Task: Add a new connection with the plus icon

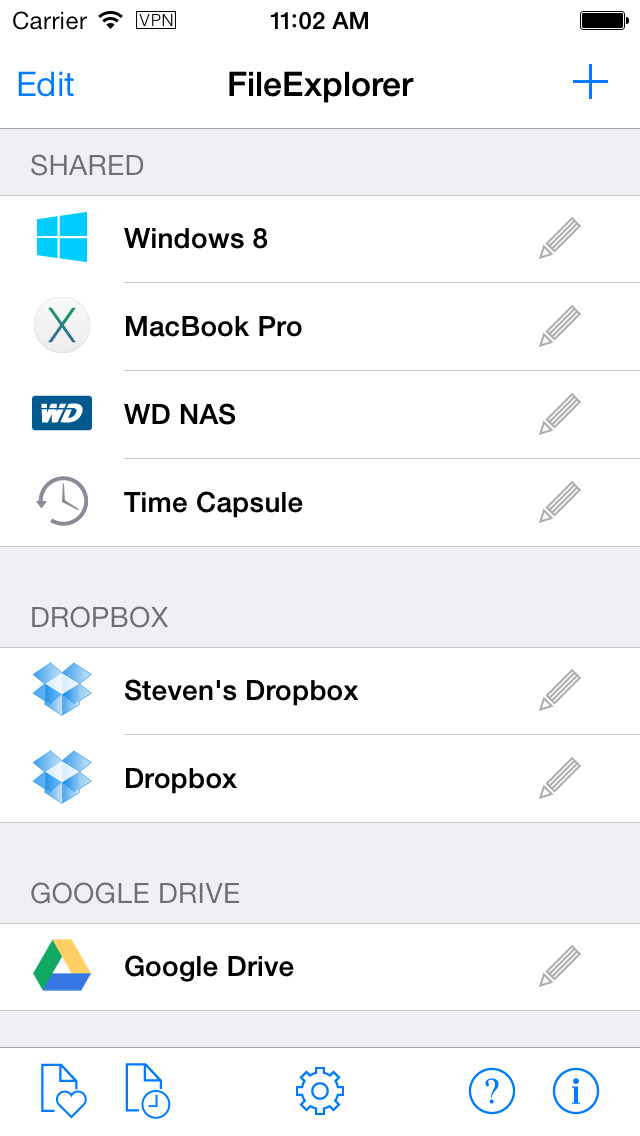Action: click(590, 82)
